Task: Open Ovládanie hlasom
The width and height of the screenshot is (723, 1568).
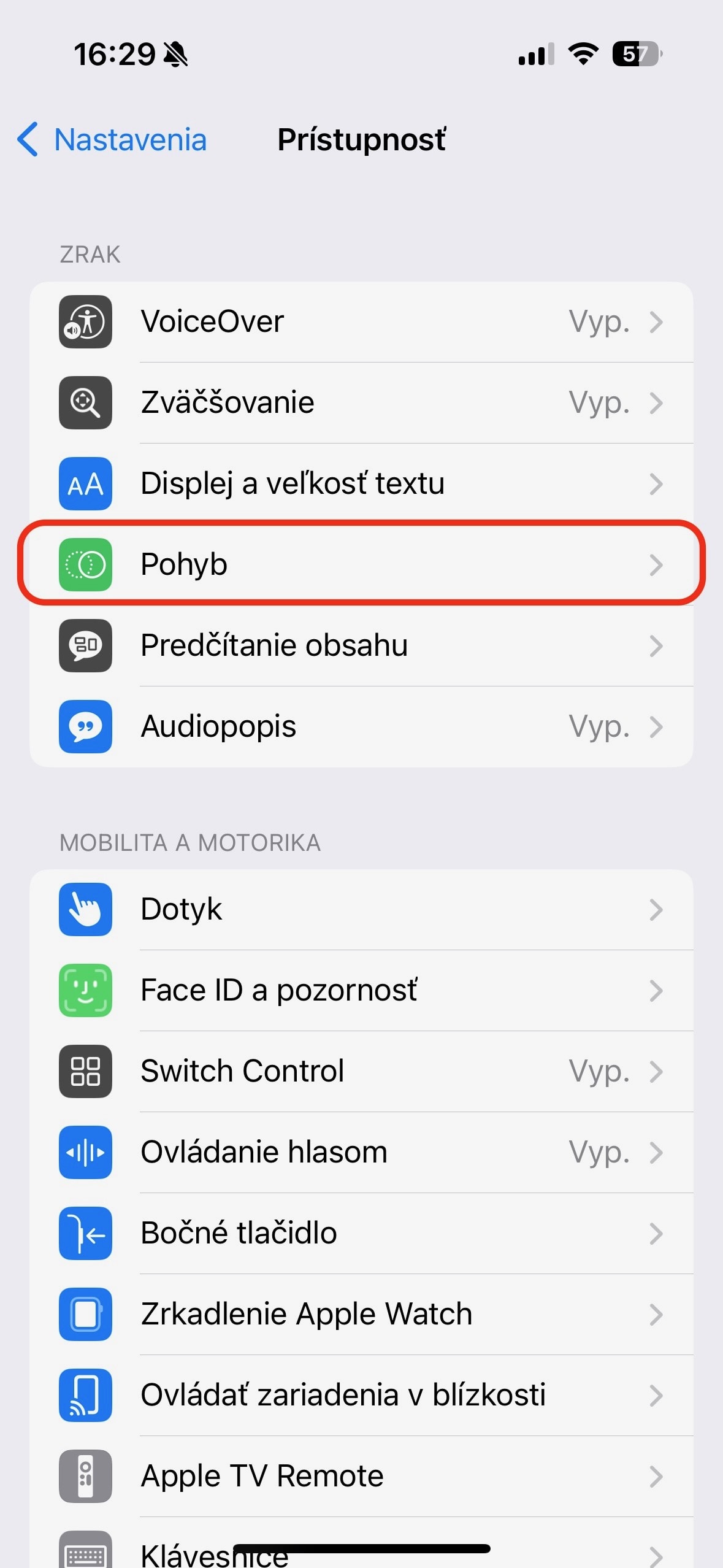Action: (x=361, y=1152)
